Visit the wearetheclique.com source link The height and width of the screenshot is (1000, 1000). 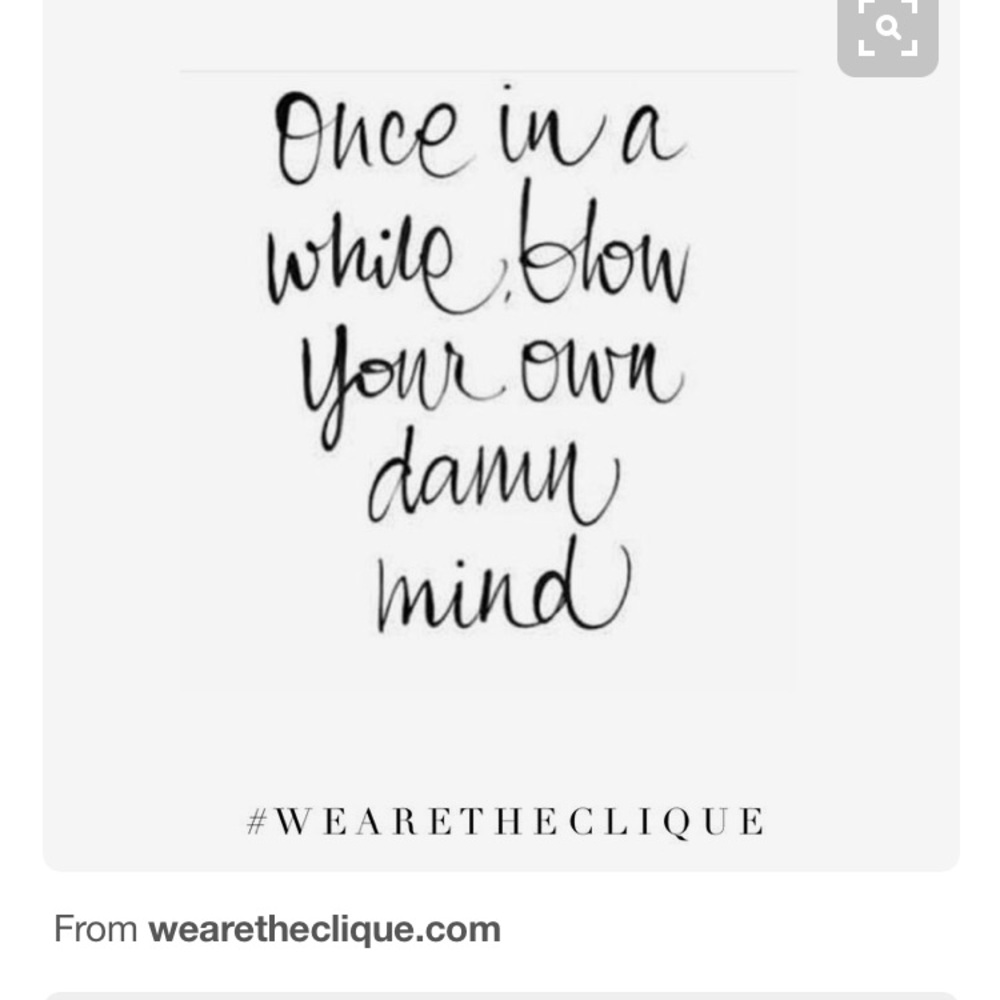click(x=324, y=929)
